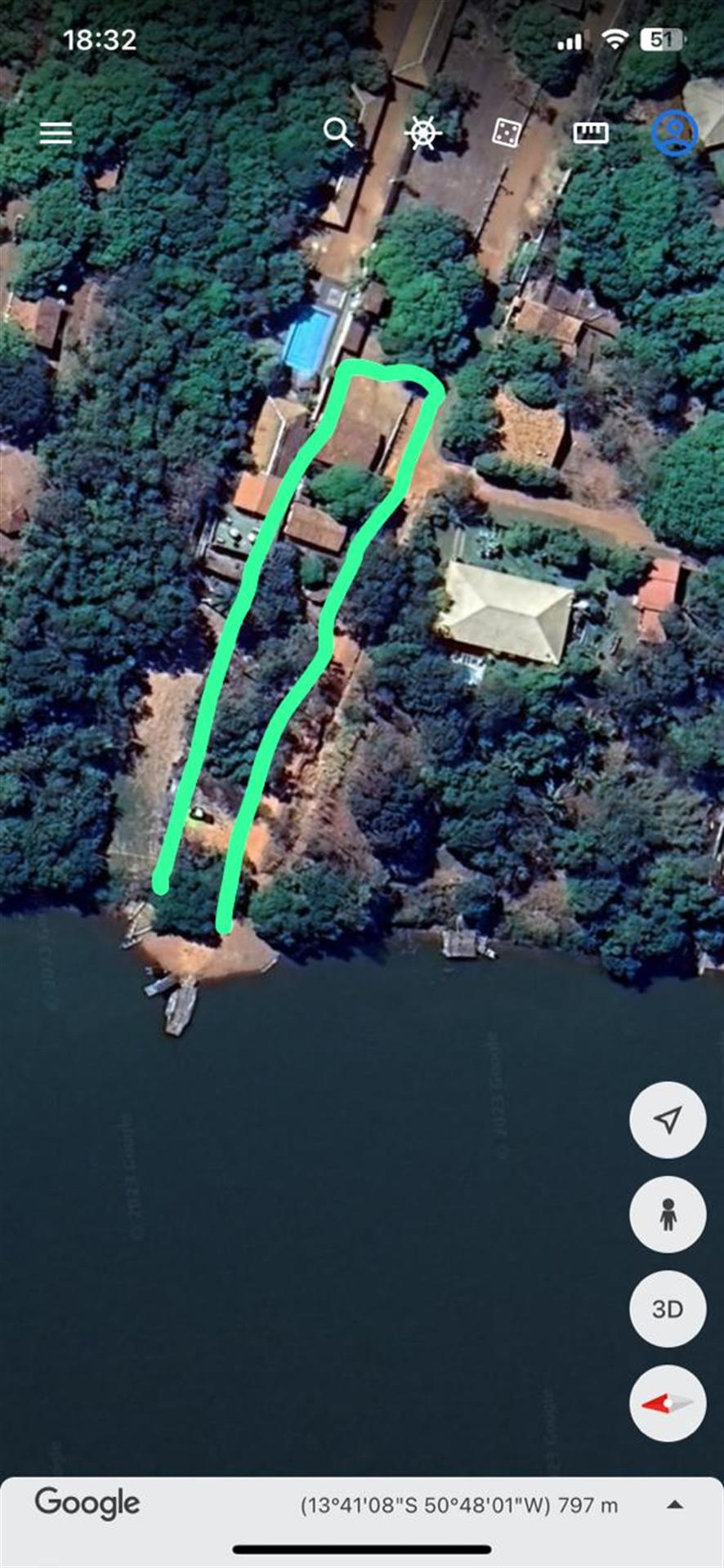Expand the bottom coordinates panel
724x1568 pixels.
pyautogui.click(x=675, y=1505)
